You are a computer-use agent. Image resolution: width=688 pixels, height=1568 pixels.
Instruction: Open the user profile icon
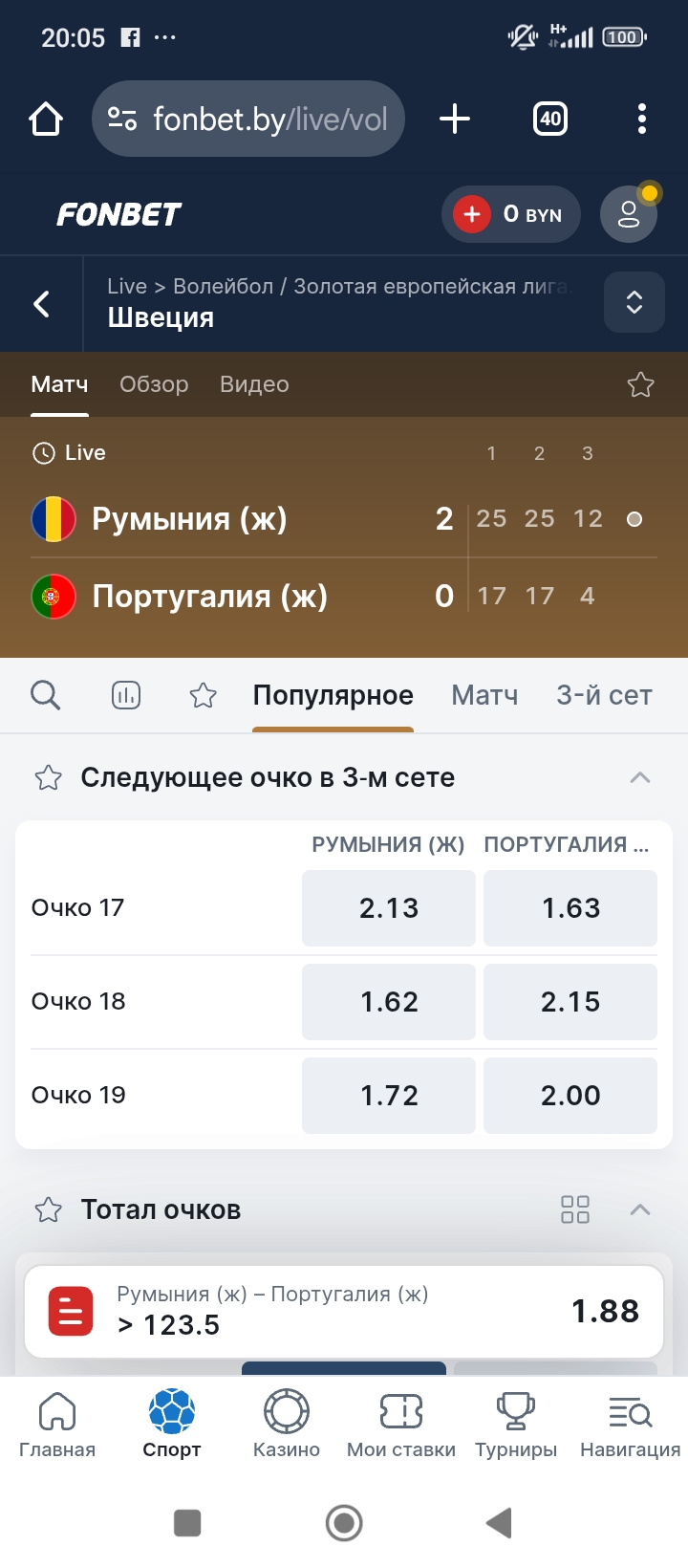coord(628,214)
